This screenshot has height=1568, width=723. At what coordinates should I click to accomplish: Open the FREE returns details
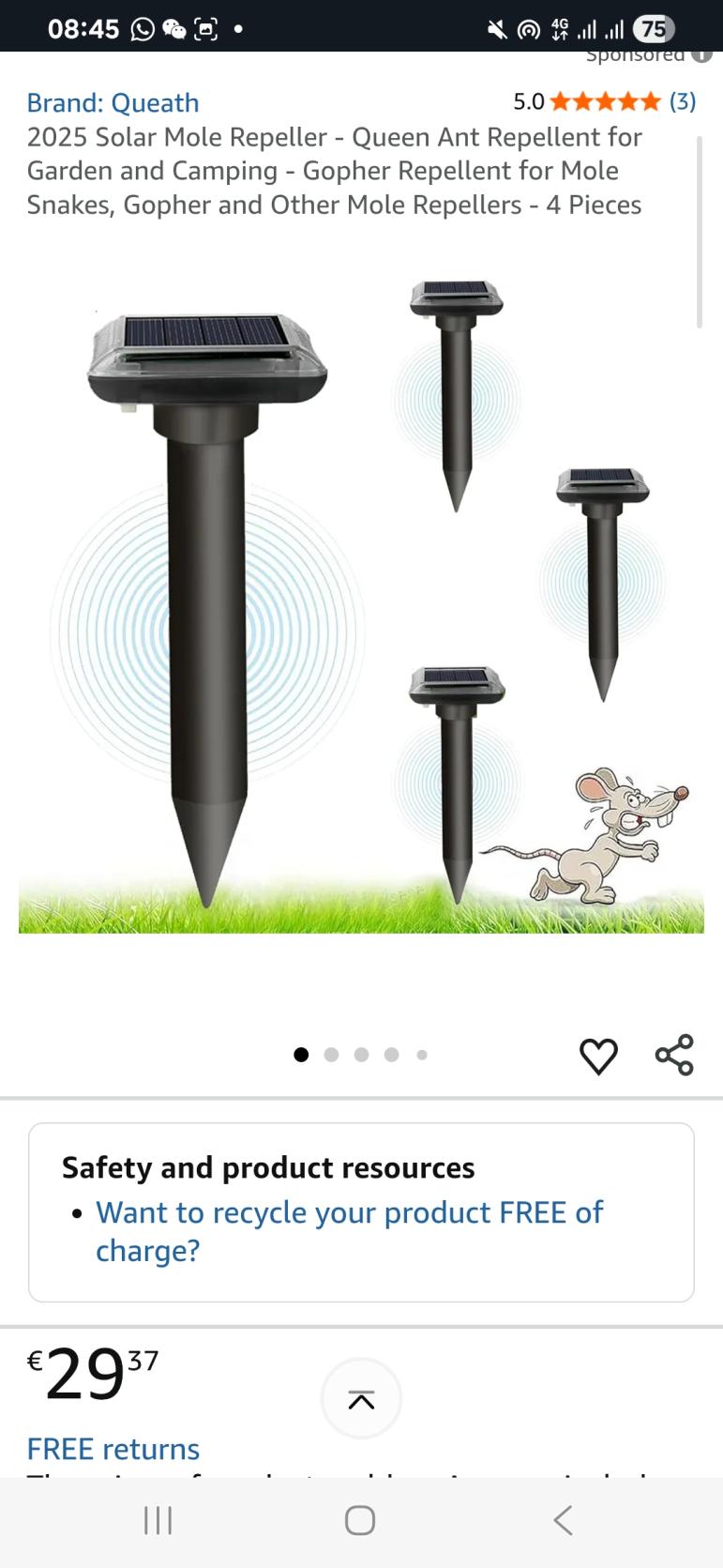113,1449
